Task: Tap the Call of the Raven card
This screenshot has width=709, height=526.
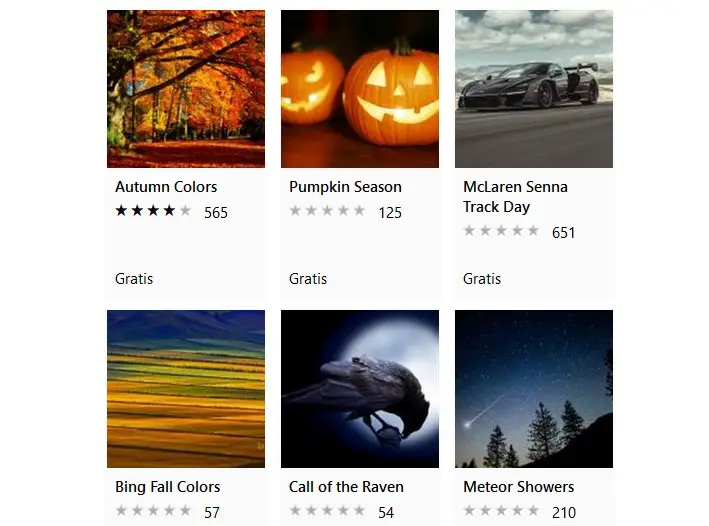Action: click(360, 389)
